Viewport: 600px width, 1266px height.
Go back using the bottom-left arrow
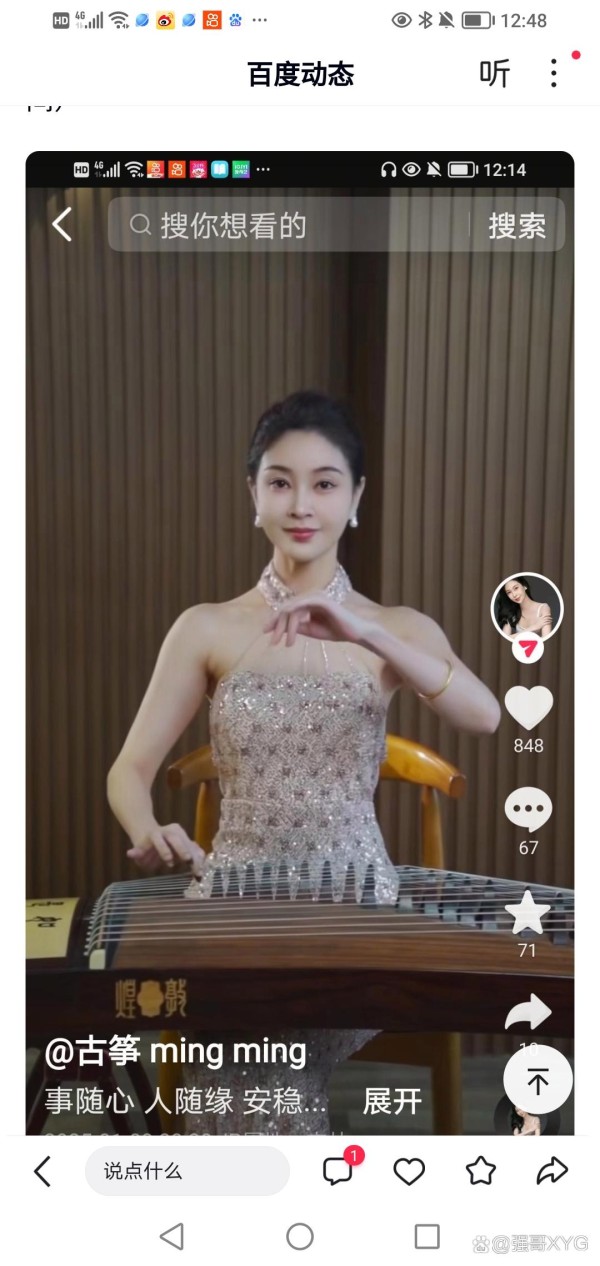(42, 1171)
